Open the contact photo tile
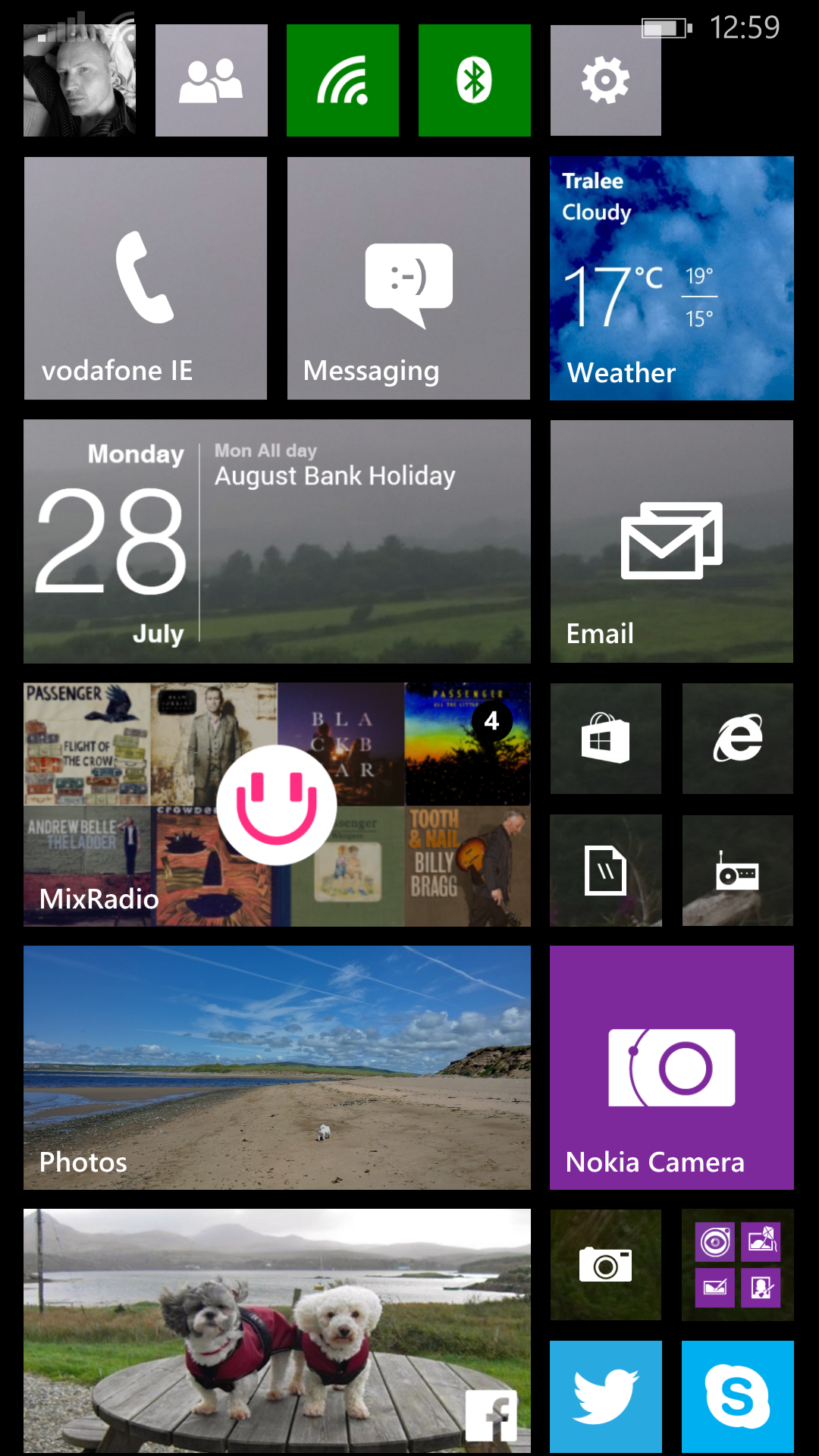 pos(80,80)
